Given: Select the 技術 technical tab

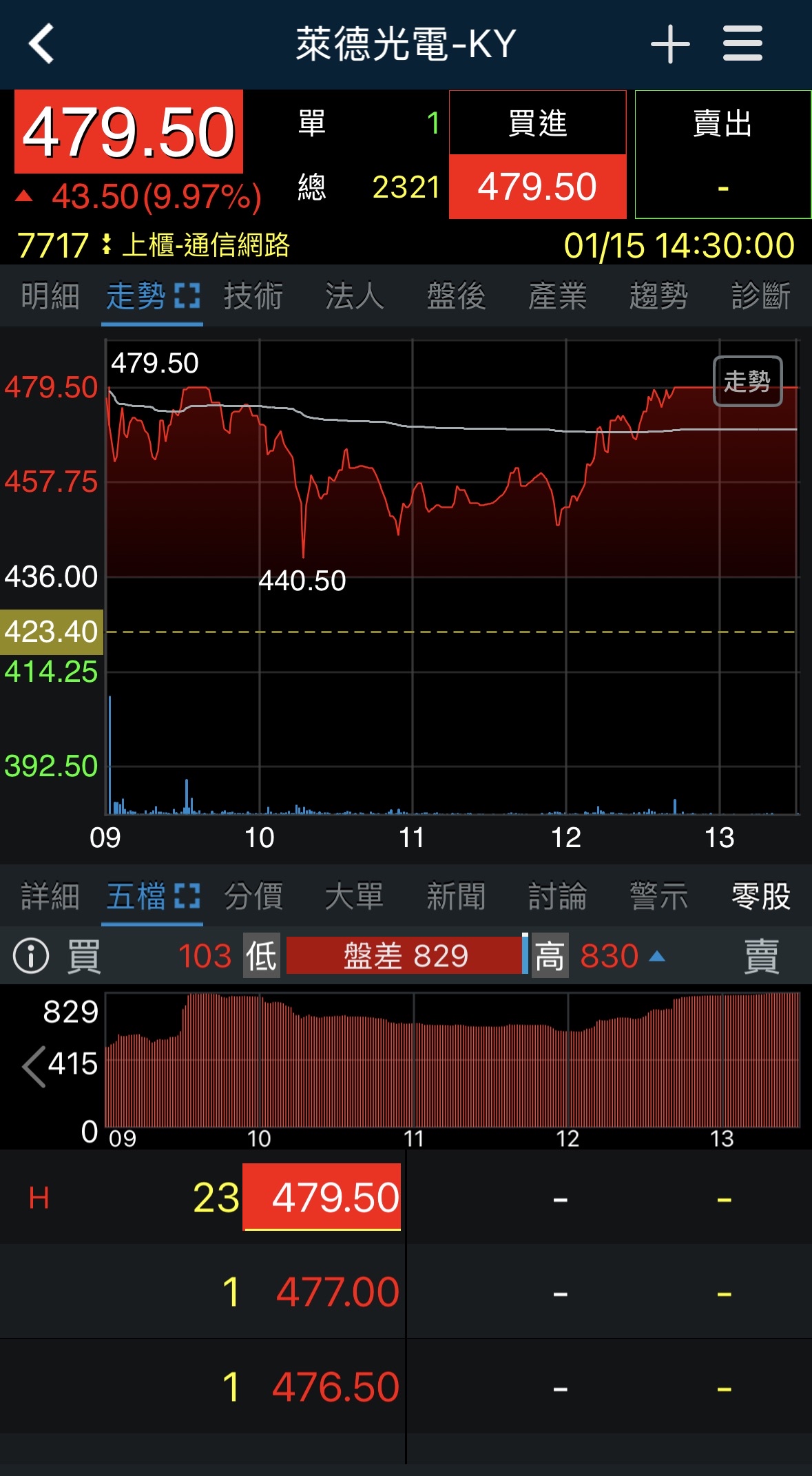Looking at the screenshot, I should coord(253,297).
